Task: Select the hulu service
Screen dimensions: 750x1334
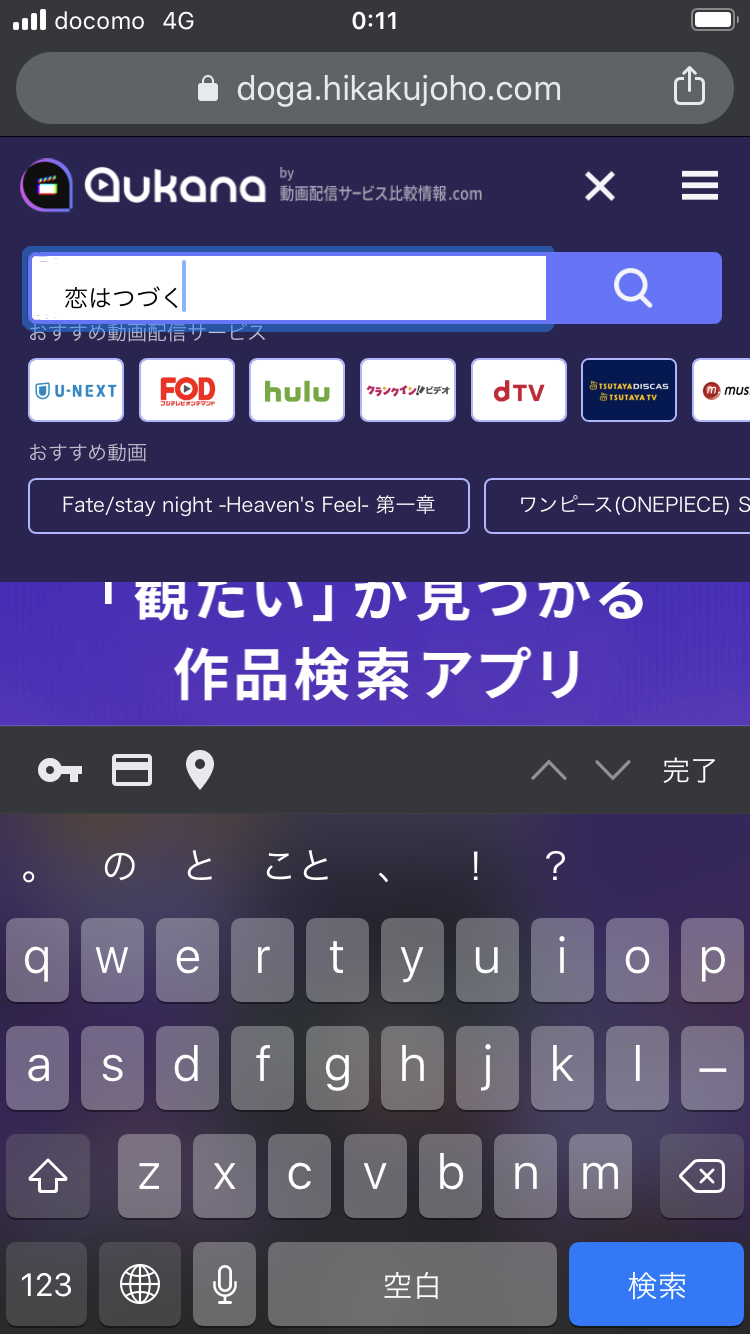Action: click(x=297, y=390)
